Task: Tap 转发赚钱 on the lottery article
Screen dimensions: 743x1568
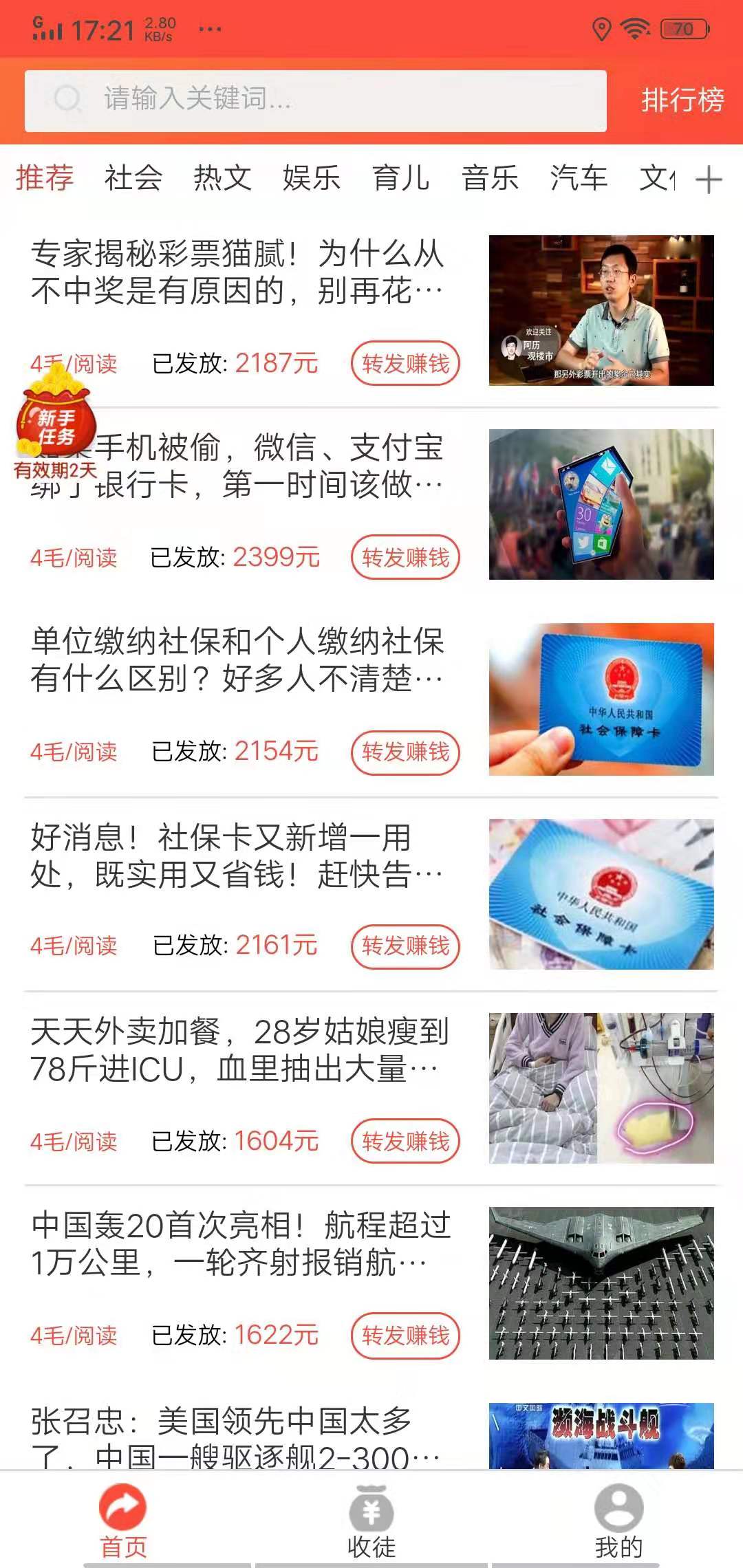Action: point(406,362)
